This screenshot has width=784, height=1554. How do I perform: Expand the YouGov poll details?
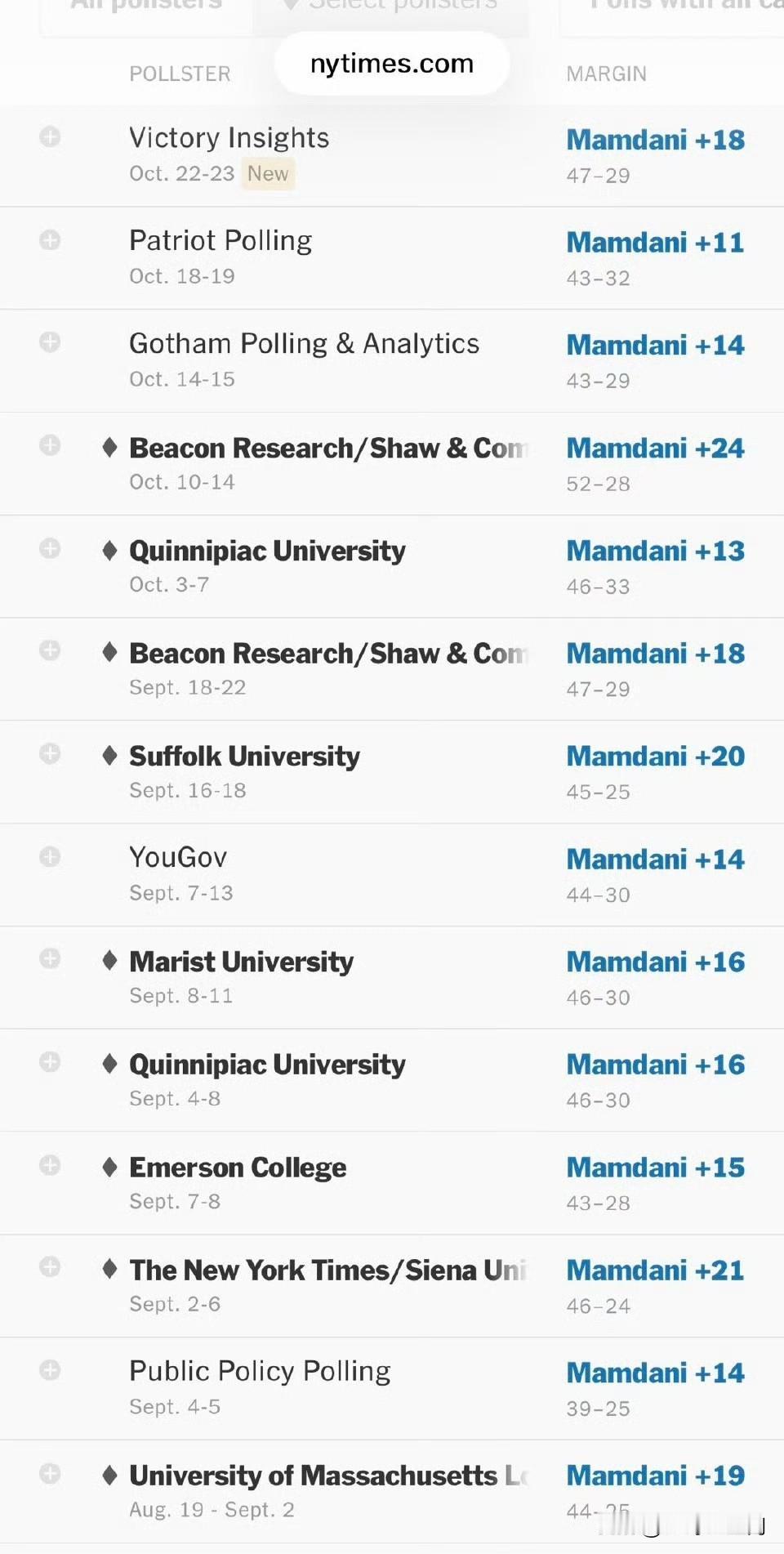50,856
